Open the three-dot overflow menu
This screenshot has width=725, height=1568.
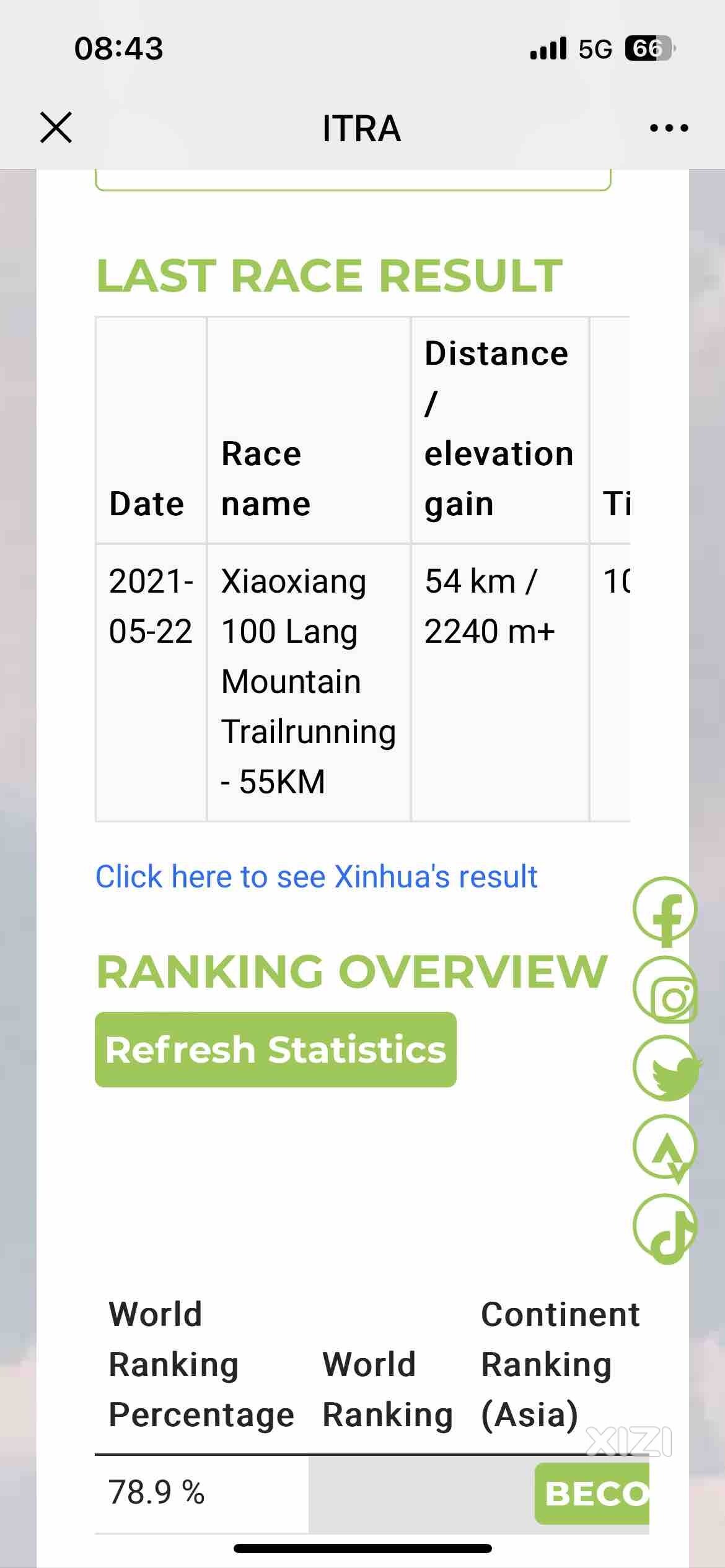669,128
